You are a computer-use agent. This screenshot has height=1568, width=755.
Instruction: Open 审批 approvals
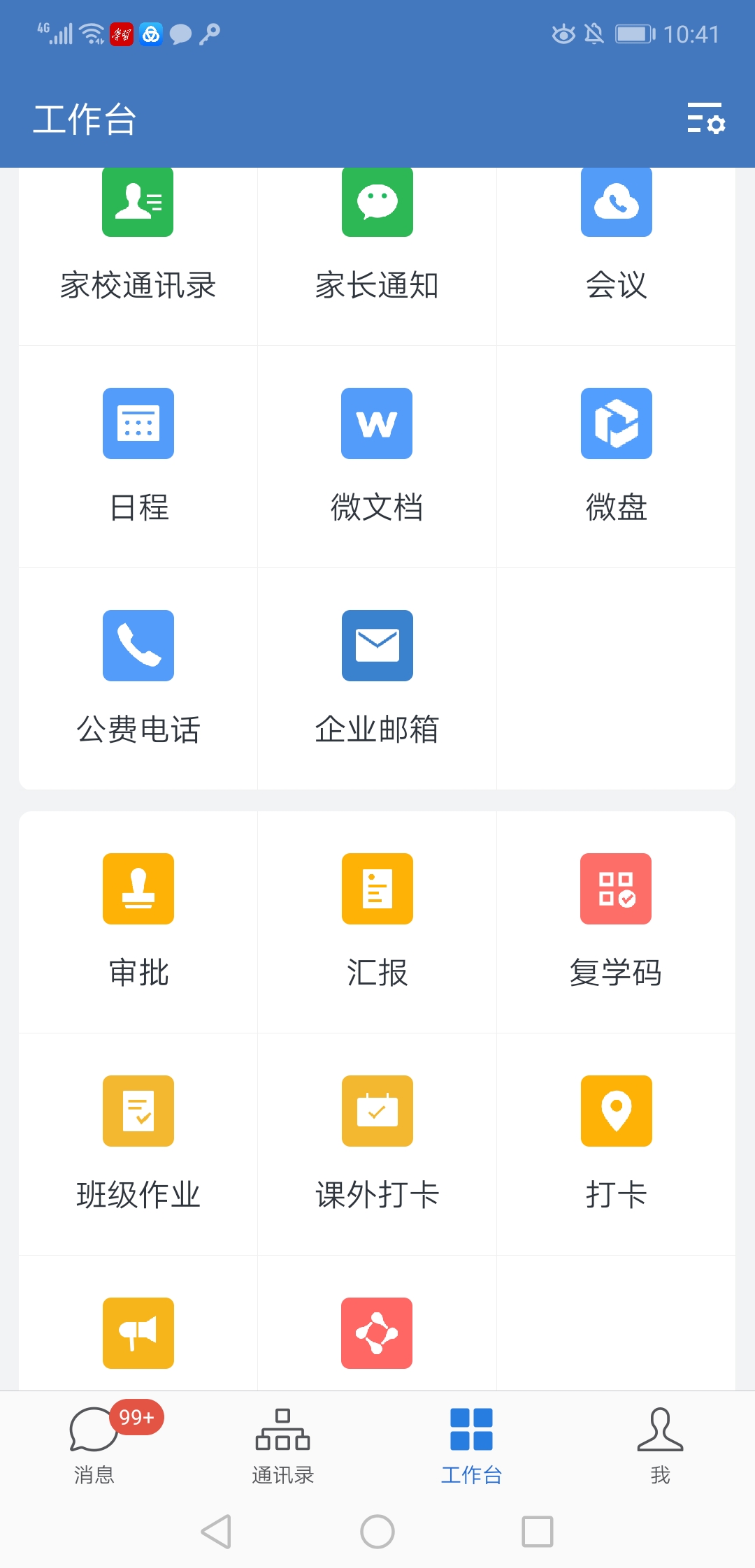point(138,921)
